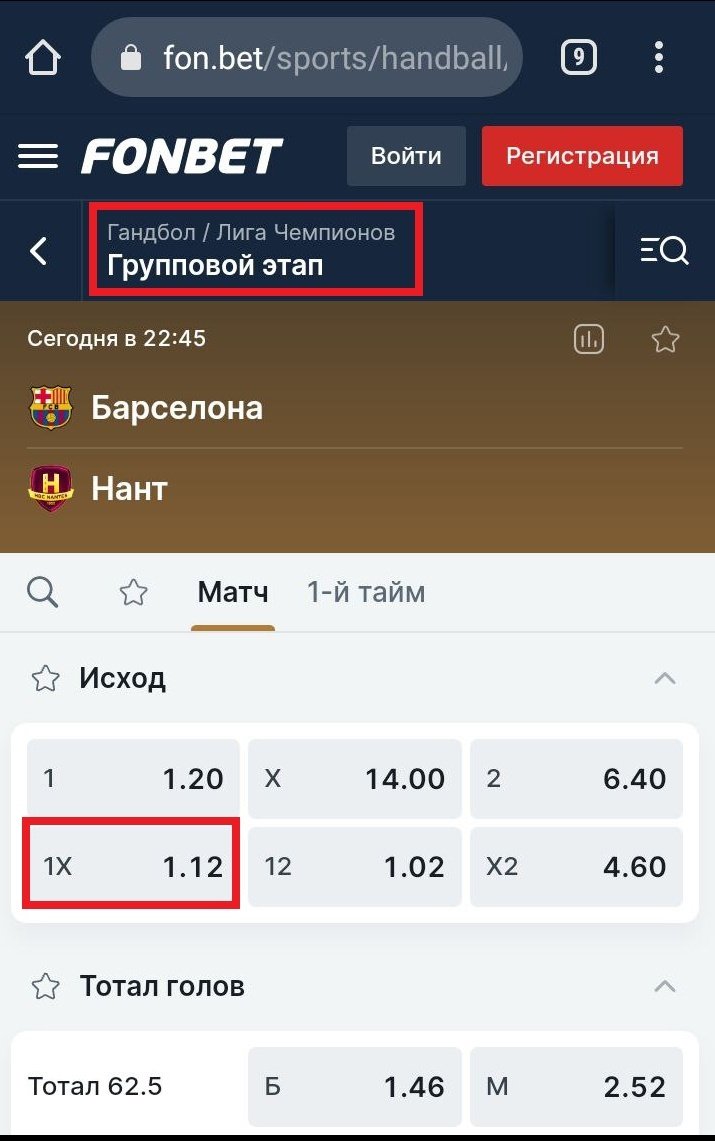This screenshot has height=1141, width=715.
Task: Bet total under М at 2.52
Action: click(x=577, y=1086)
